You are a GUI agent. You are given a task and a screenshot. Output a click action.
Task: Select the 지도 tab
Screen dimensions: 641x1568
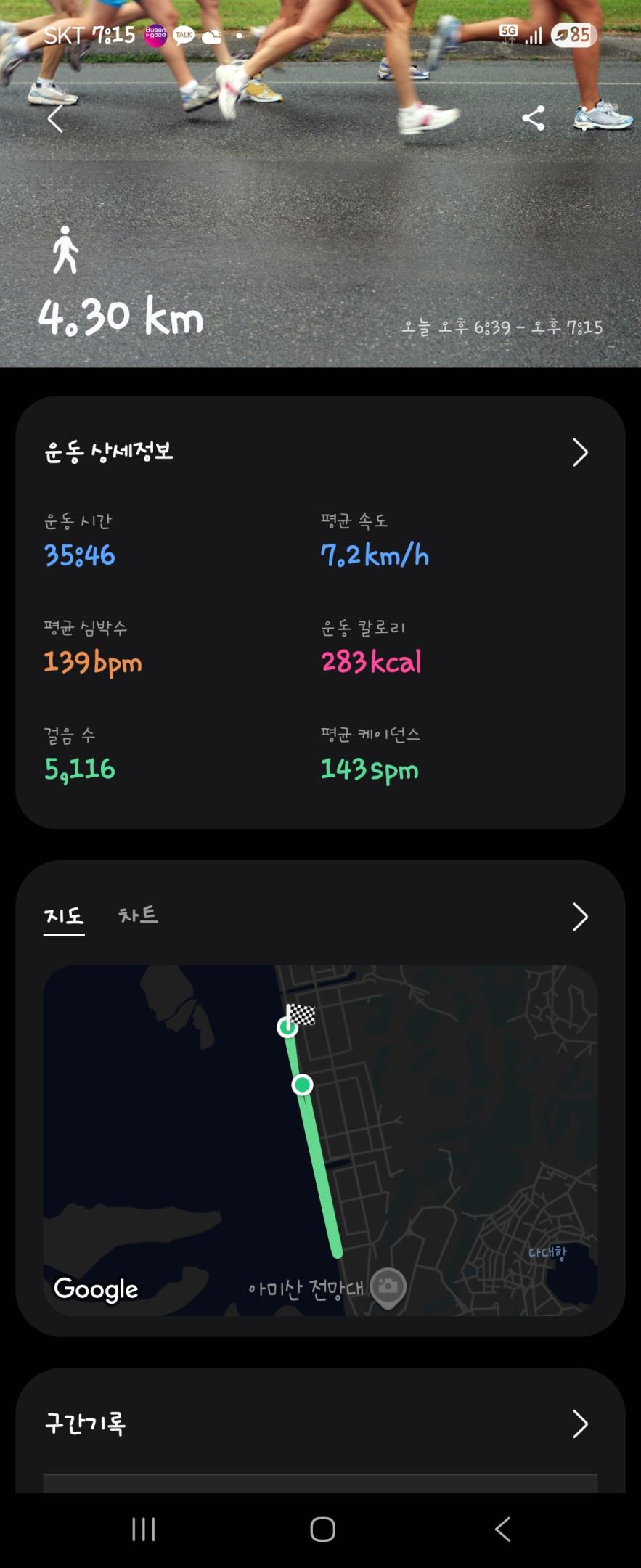64,916
